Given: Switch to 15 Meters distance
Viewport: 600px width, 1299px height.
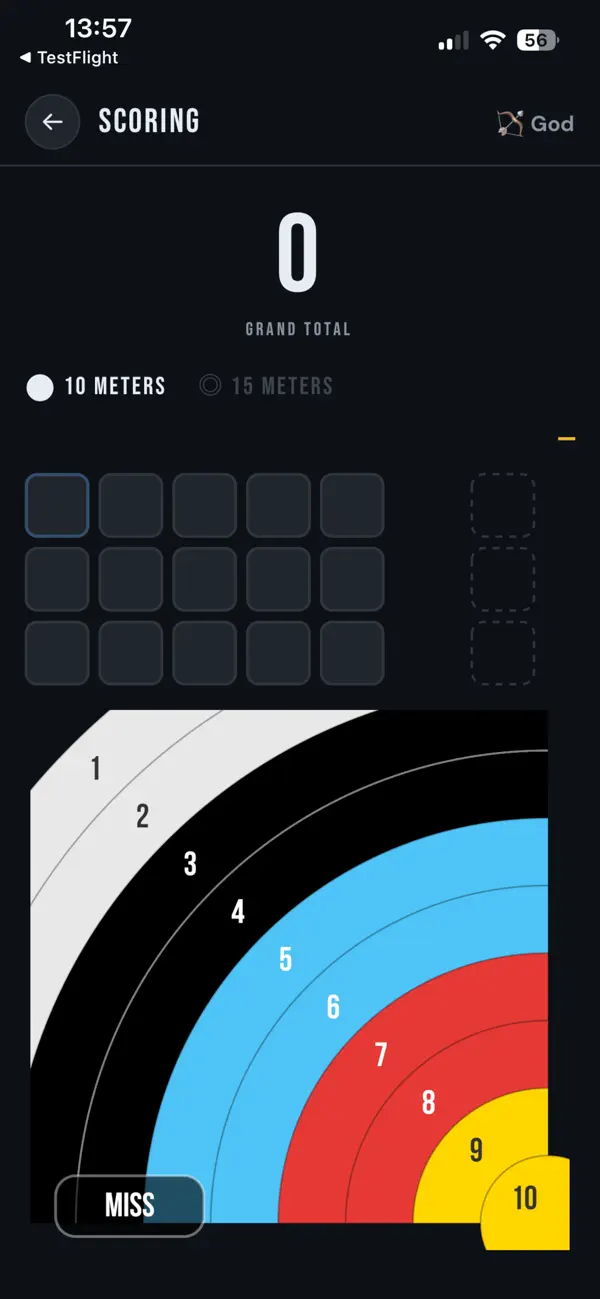Looking at the screenshot, I should coord(266,386).
